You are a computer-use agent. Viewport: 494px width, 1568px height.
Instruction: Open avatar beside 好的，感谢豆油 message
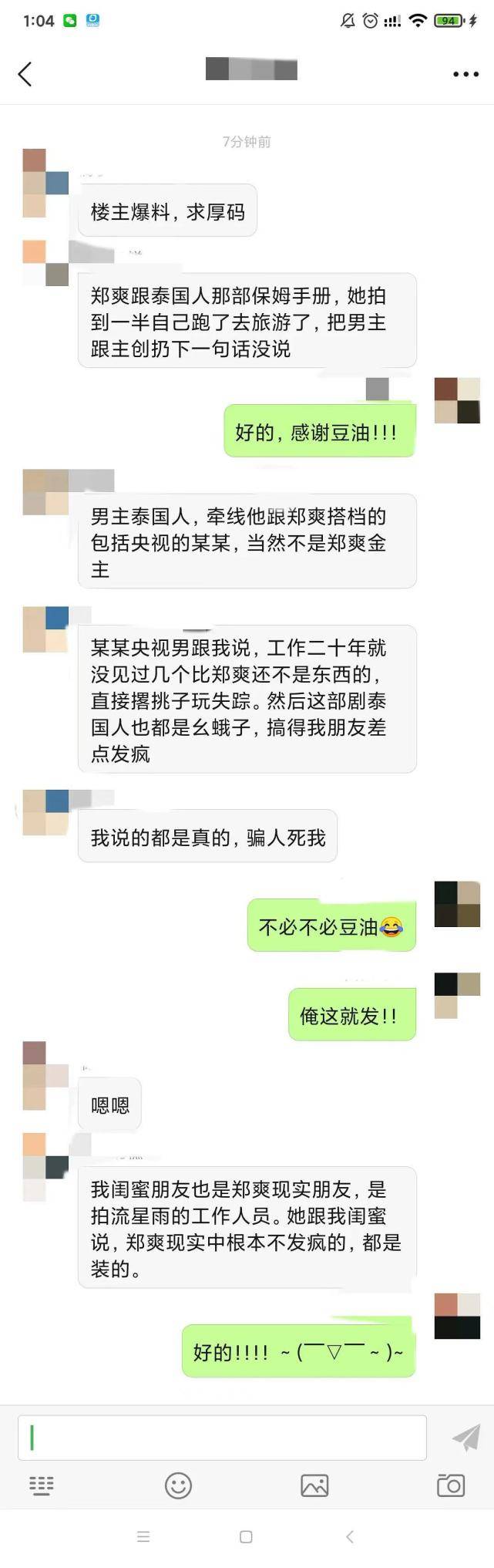457,400
